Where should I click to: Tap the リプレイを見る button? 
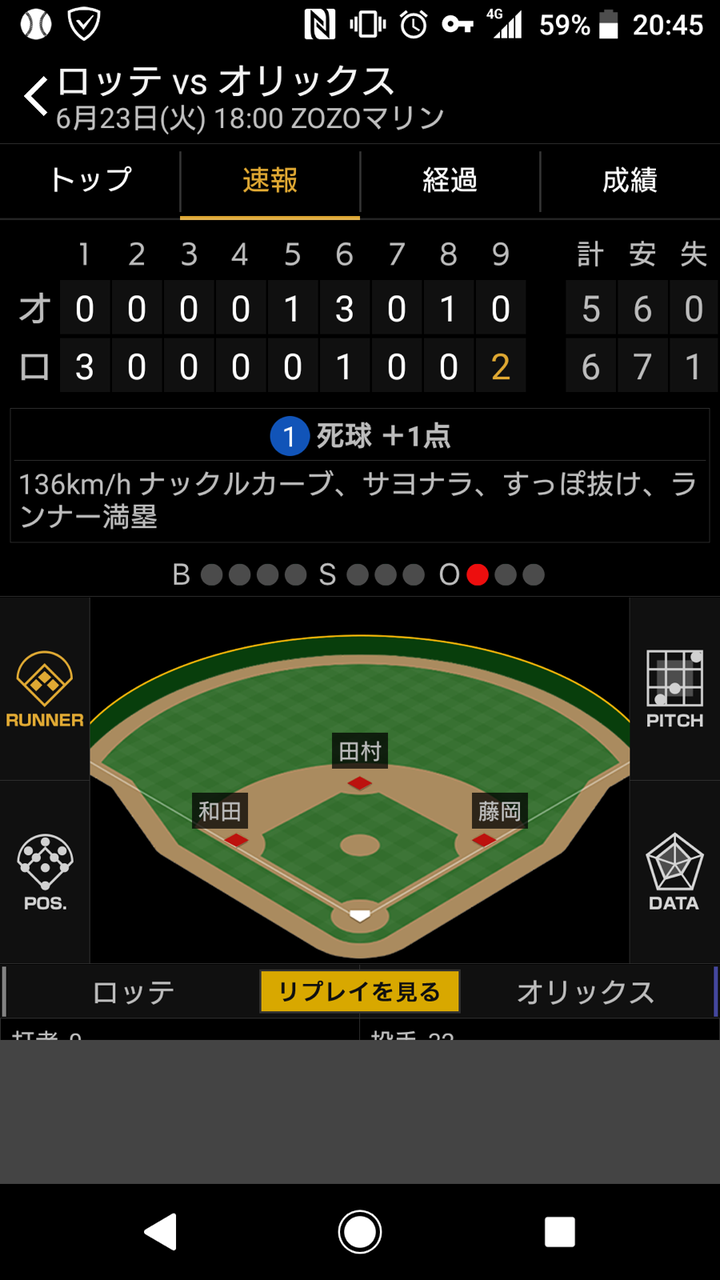click(x=359, y=992)
